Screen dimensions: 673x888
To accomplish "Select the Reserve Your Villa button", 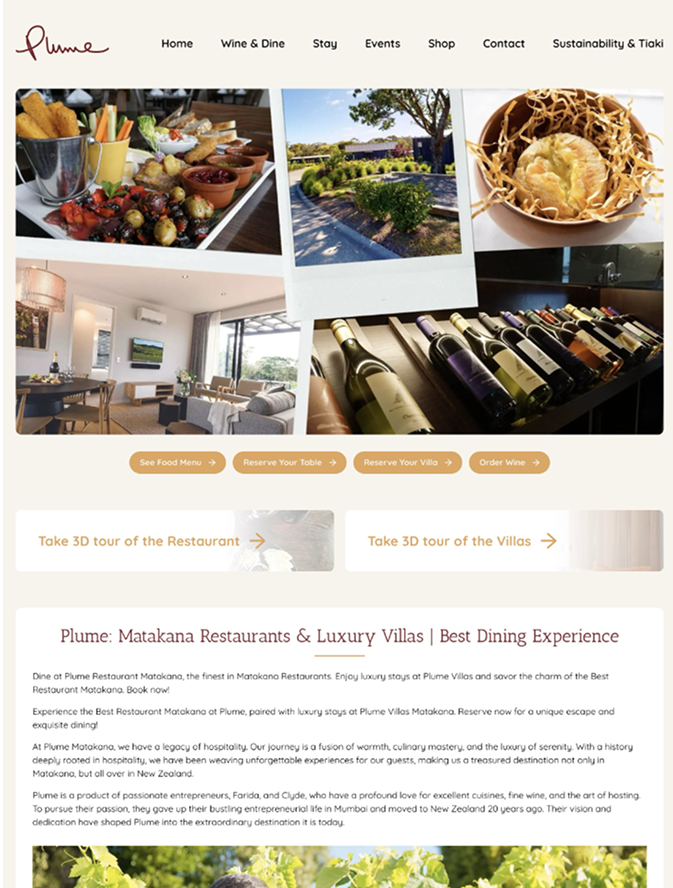I will click(x=407, y=463).
